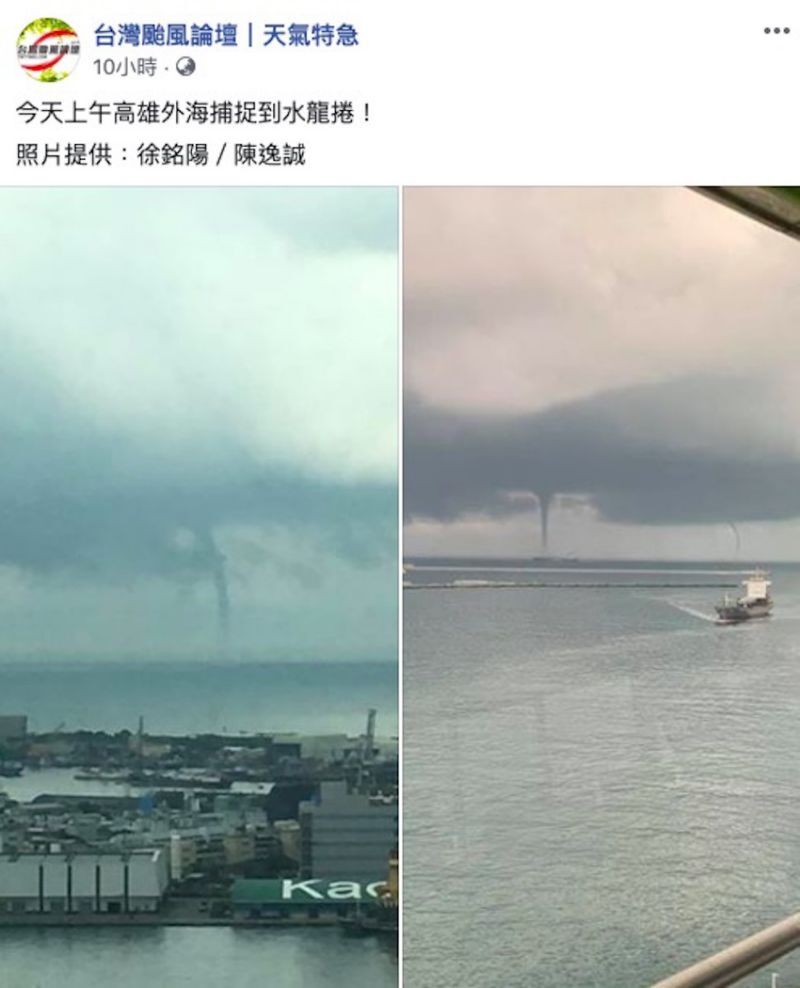The width and height of the screenshot is (800, 988).
Task: Open the post's three-dot overflow menu
Action: click(776, 31)
